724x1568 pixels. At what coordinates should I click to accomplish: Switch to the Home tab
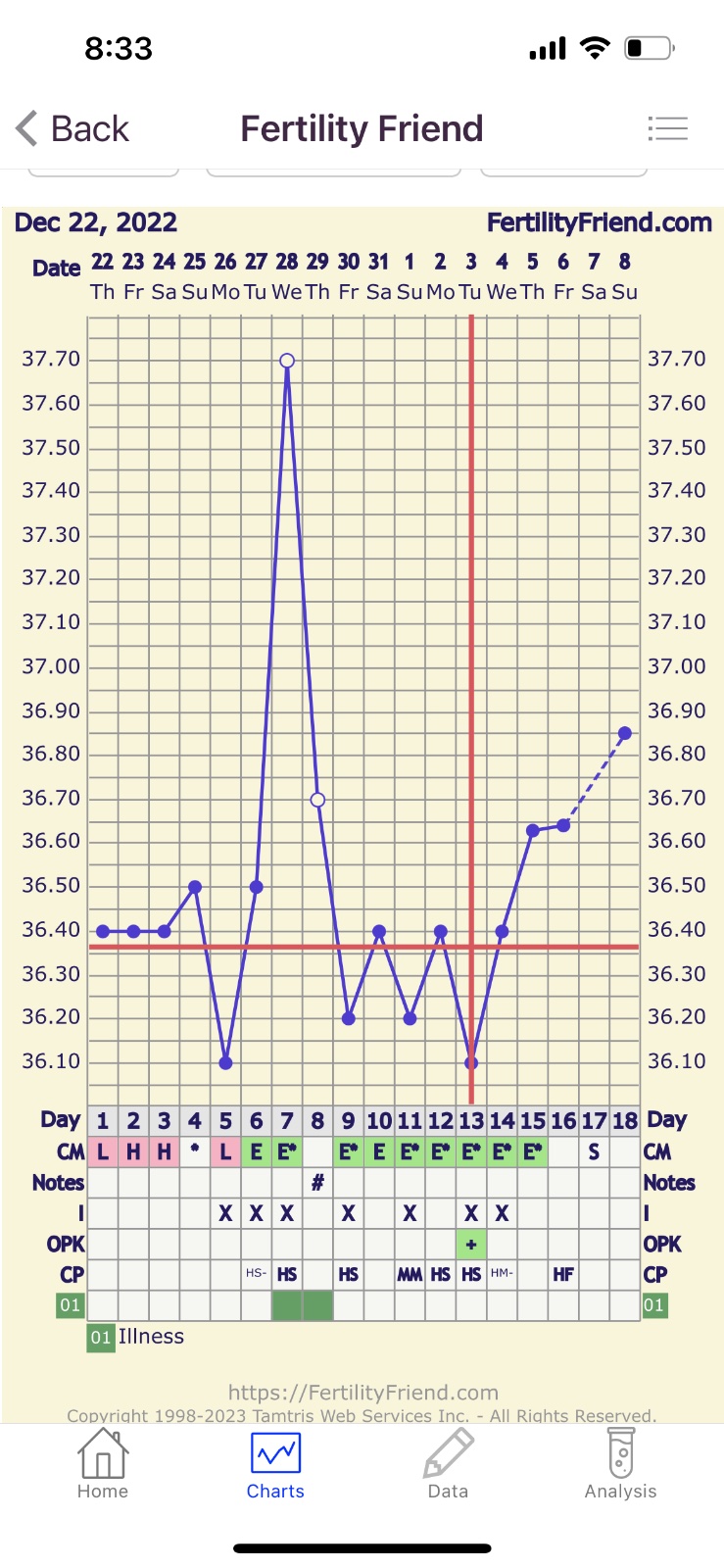103,1464
